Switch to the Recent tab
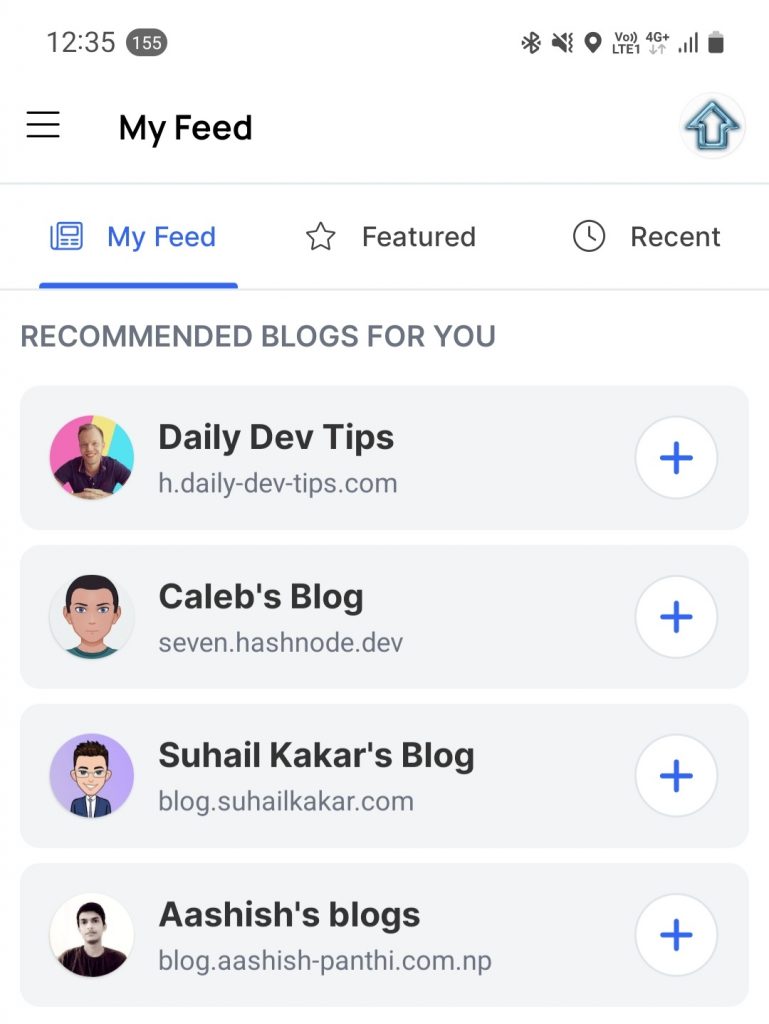769x1024 pixels. pyautogui.click(x=647, y=238)
